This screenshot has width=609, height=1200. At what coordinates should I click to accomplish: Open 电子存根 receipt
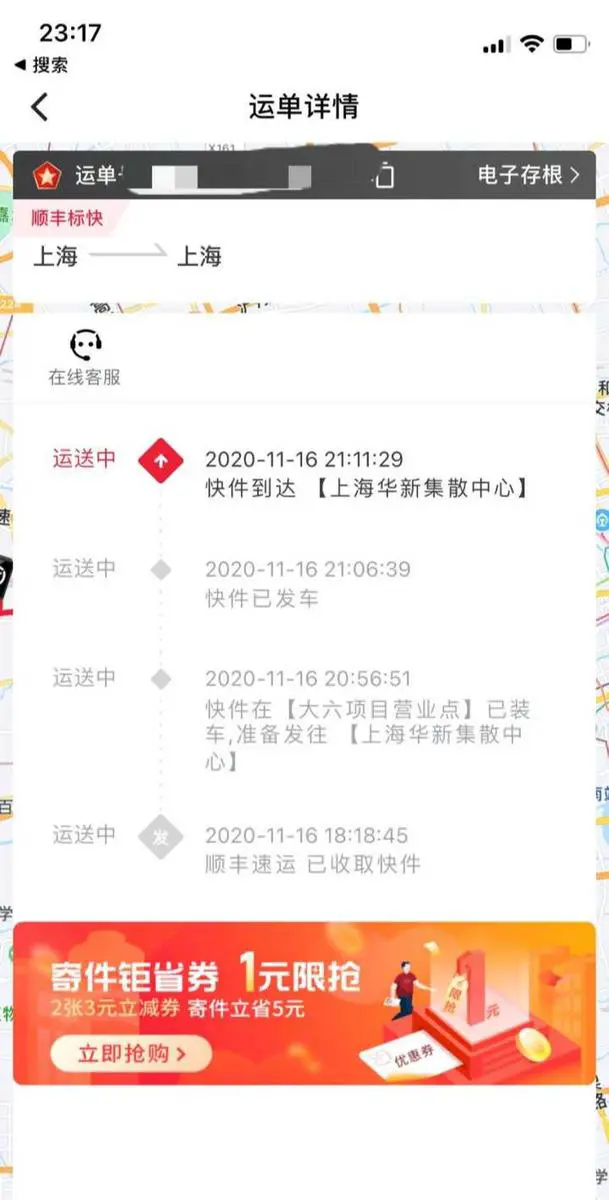click(528, 175)
